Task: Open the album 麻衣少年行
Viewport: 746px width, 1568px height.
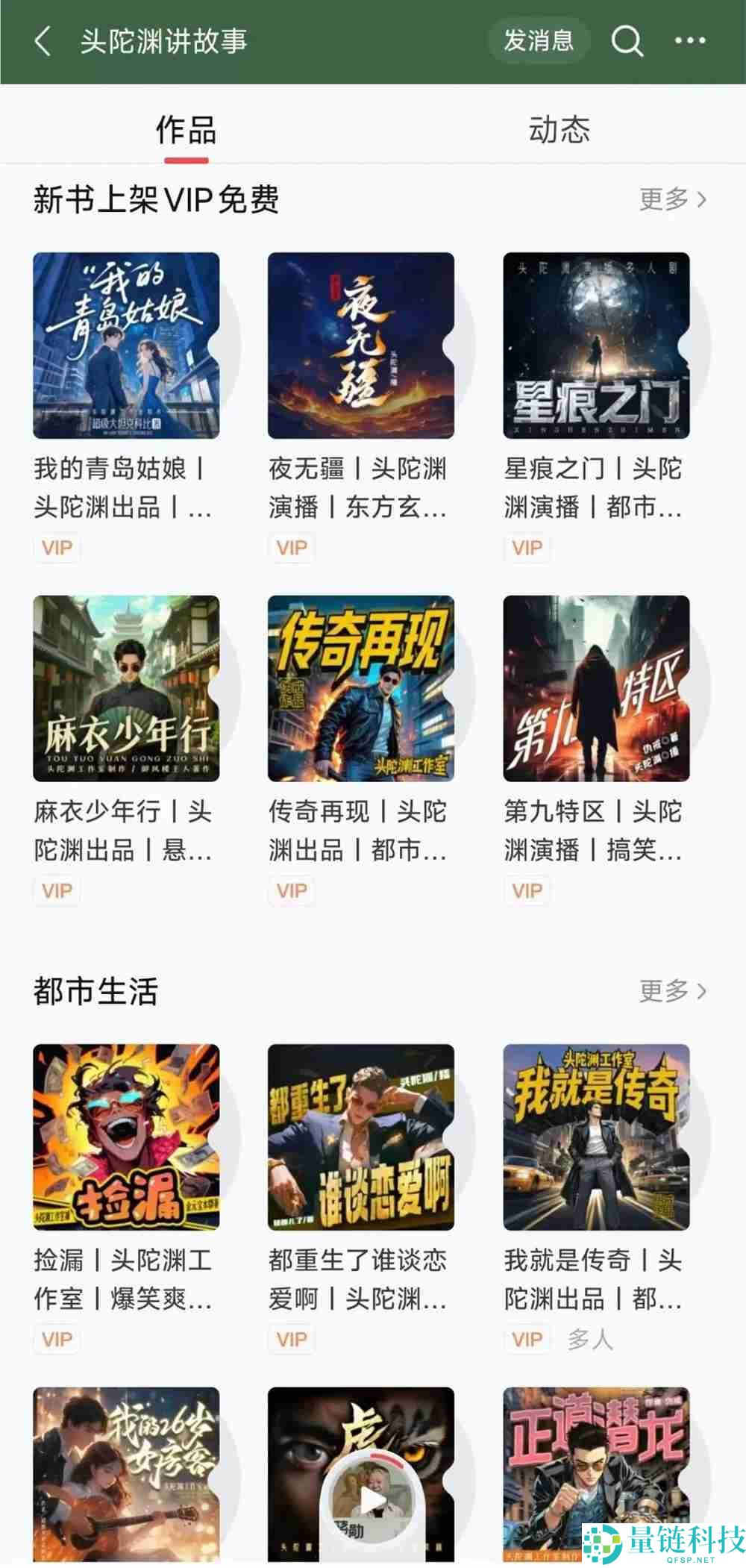Action: (126, 688)
